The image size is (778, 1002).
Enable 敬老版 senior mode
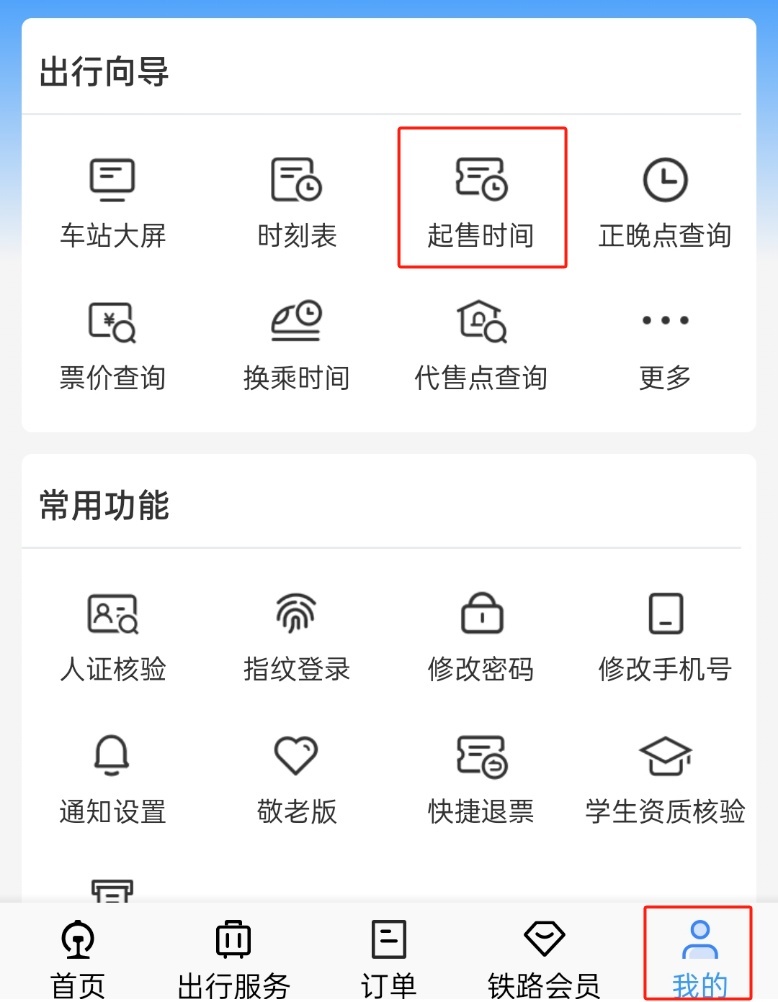coord(297,778)
